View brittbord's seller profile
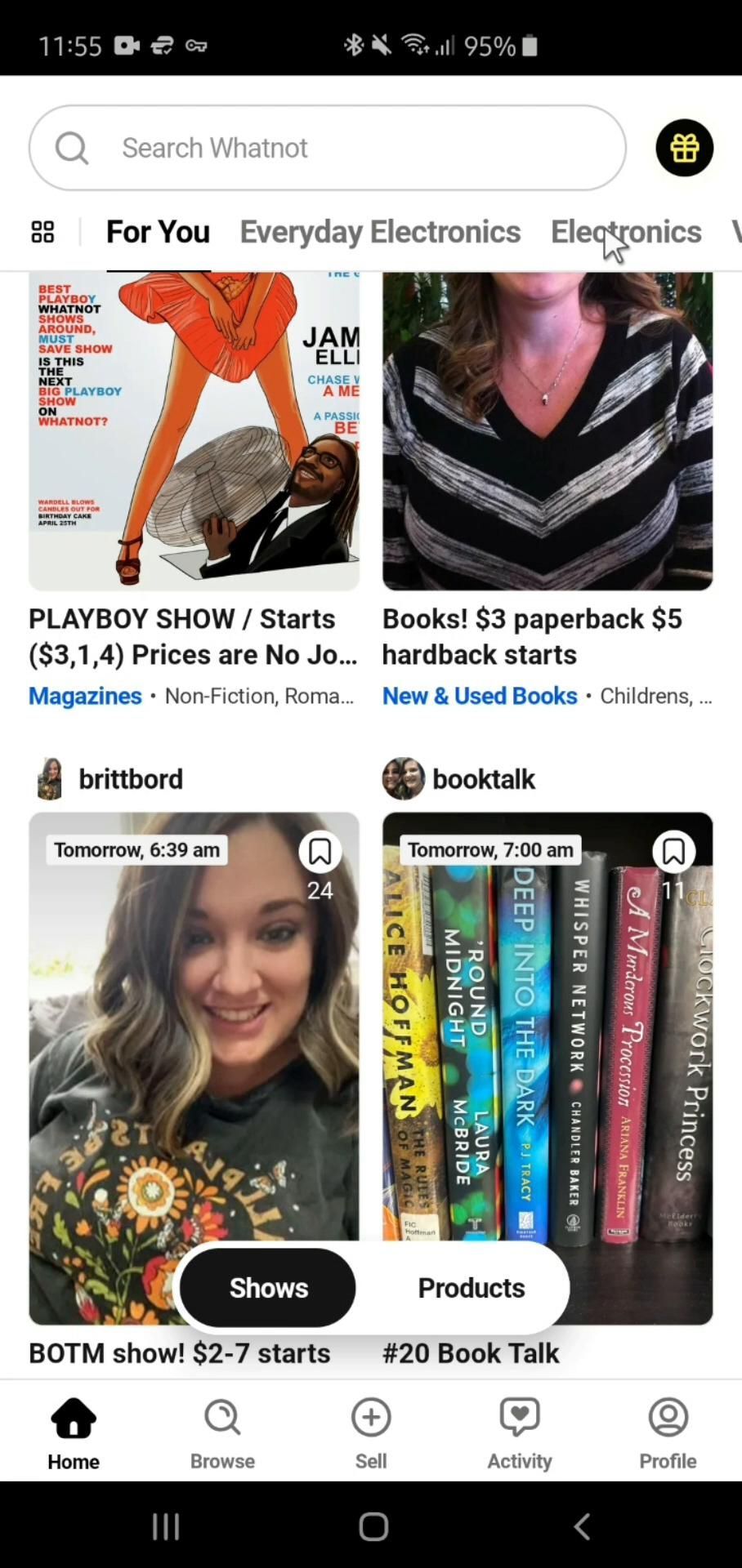742x1568 pixels. coord(130,779)
